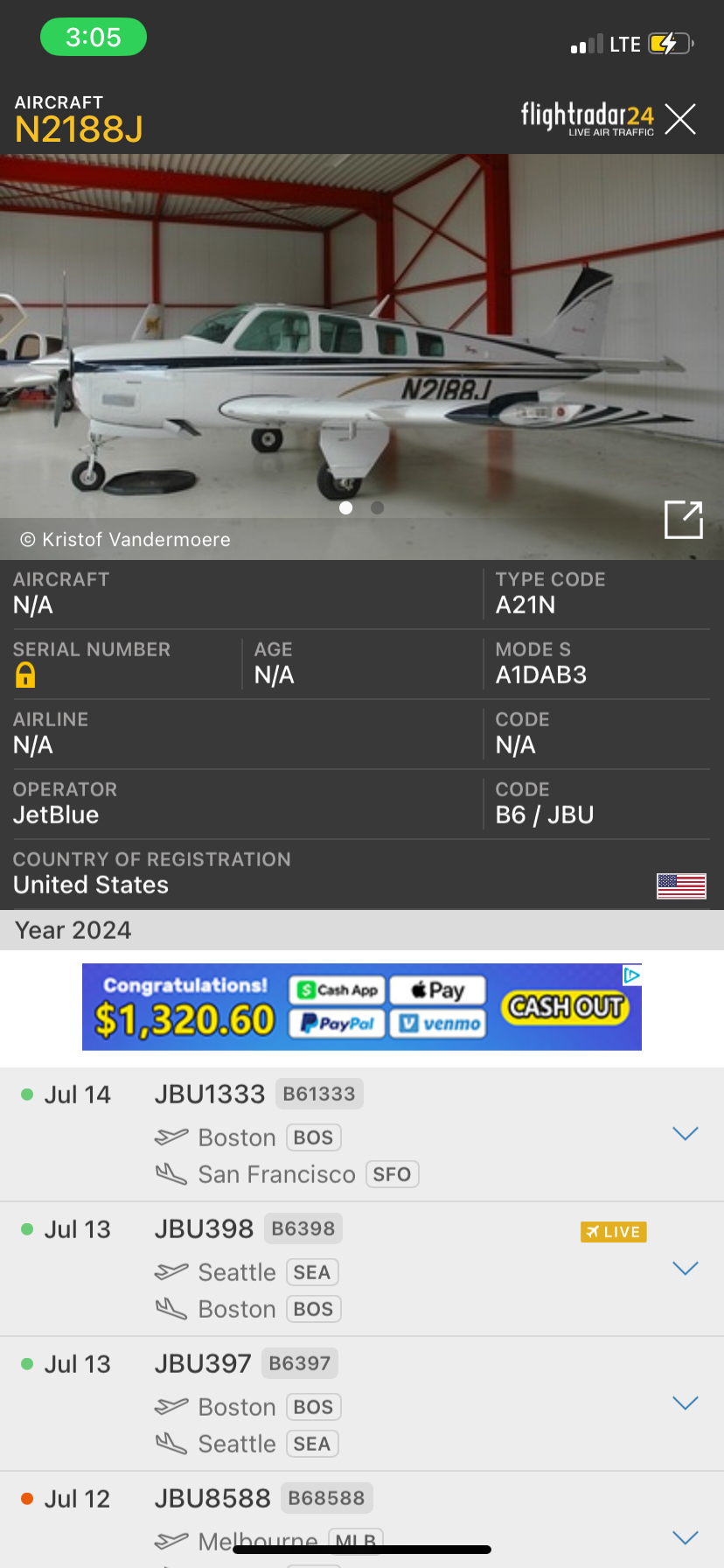Close the N2188J aircraft details
The width and height of the screenshot is (724, 1568).
(x=680, y=119)
